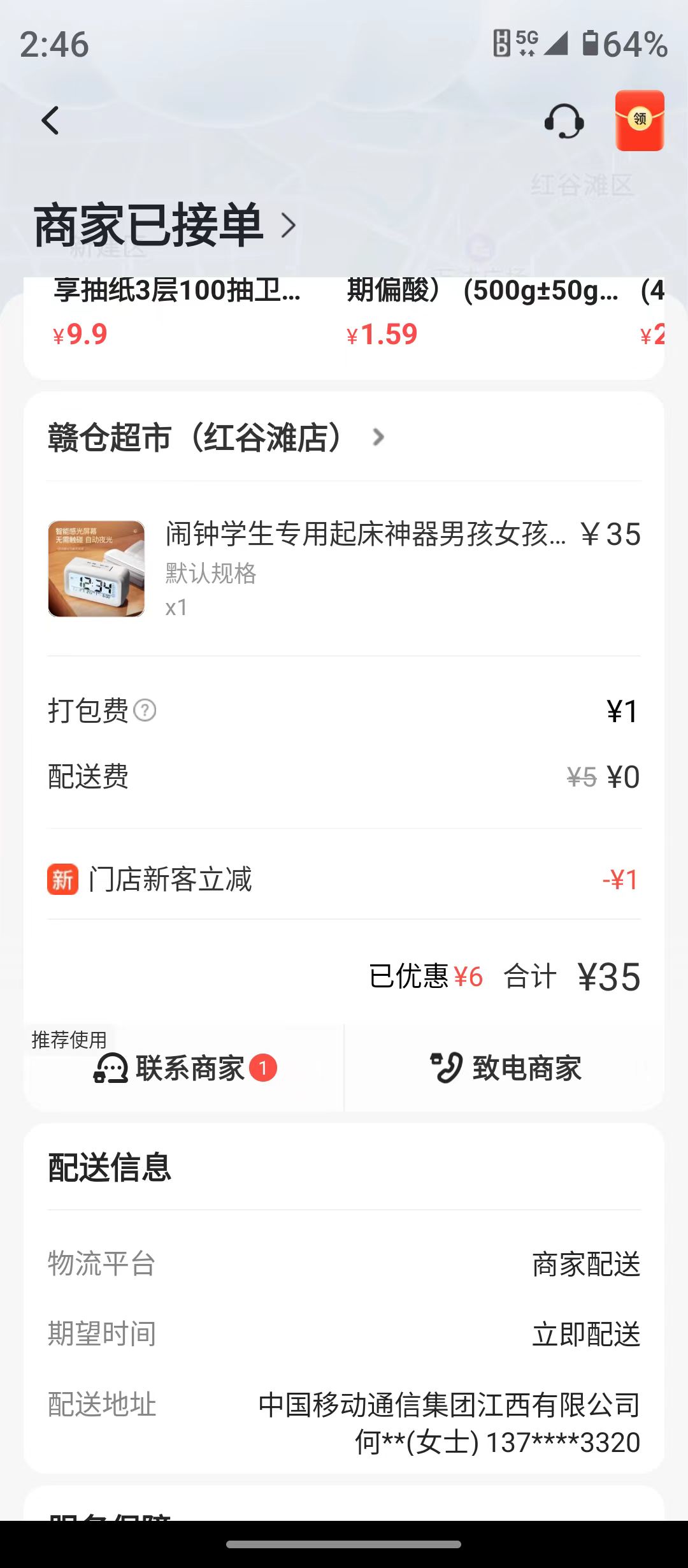
Task: Open customer service headset icon
Action: [564, 121]
